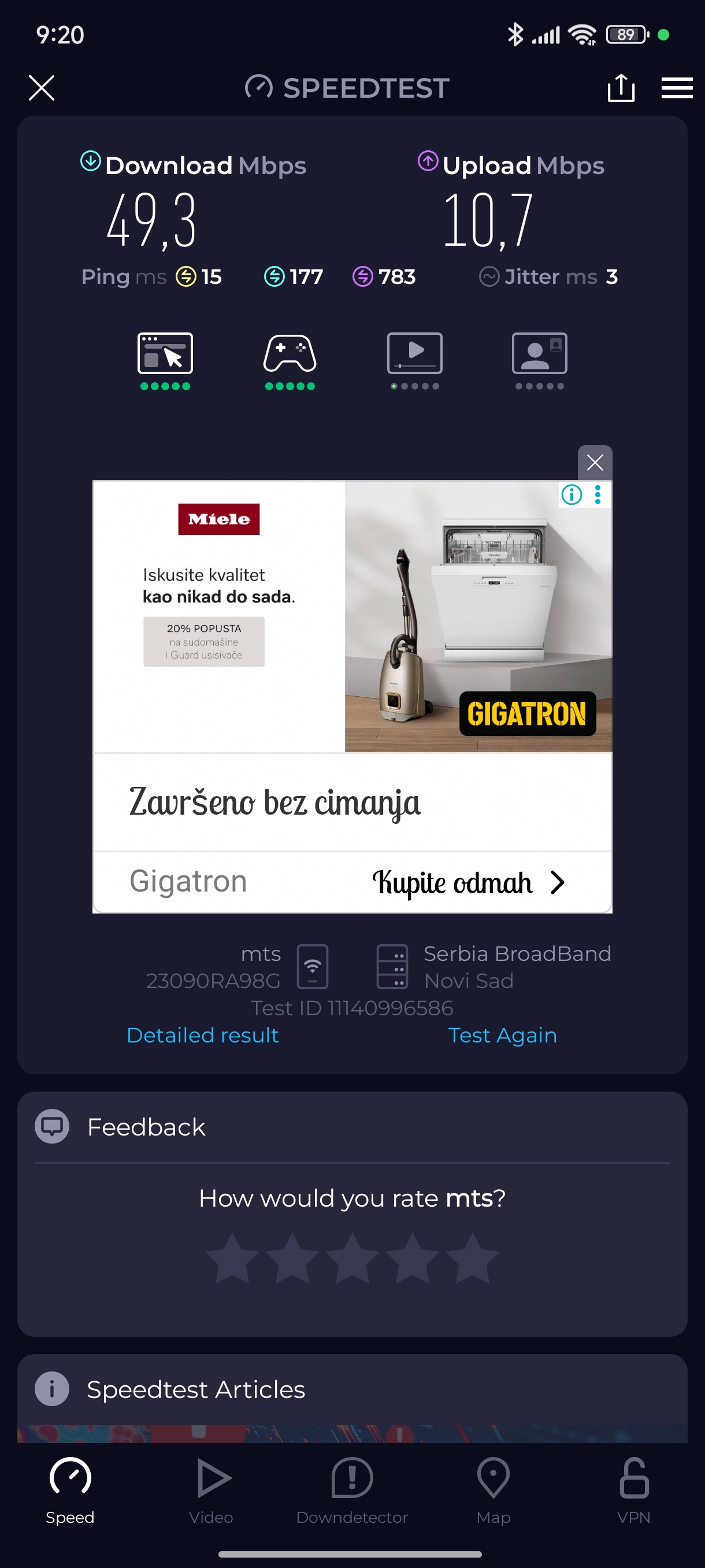Open the ad info icon
This screenshot has width=705, height=1568.
[571, 495]
